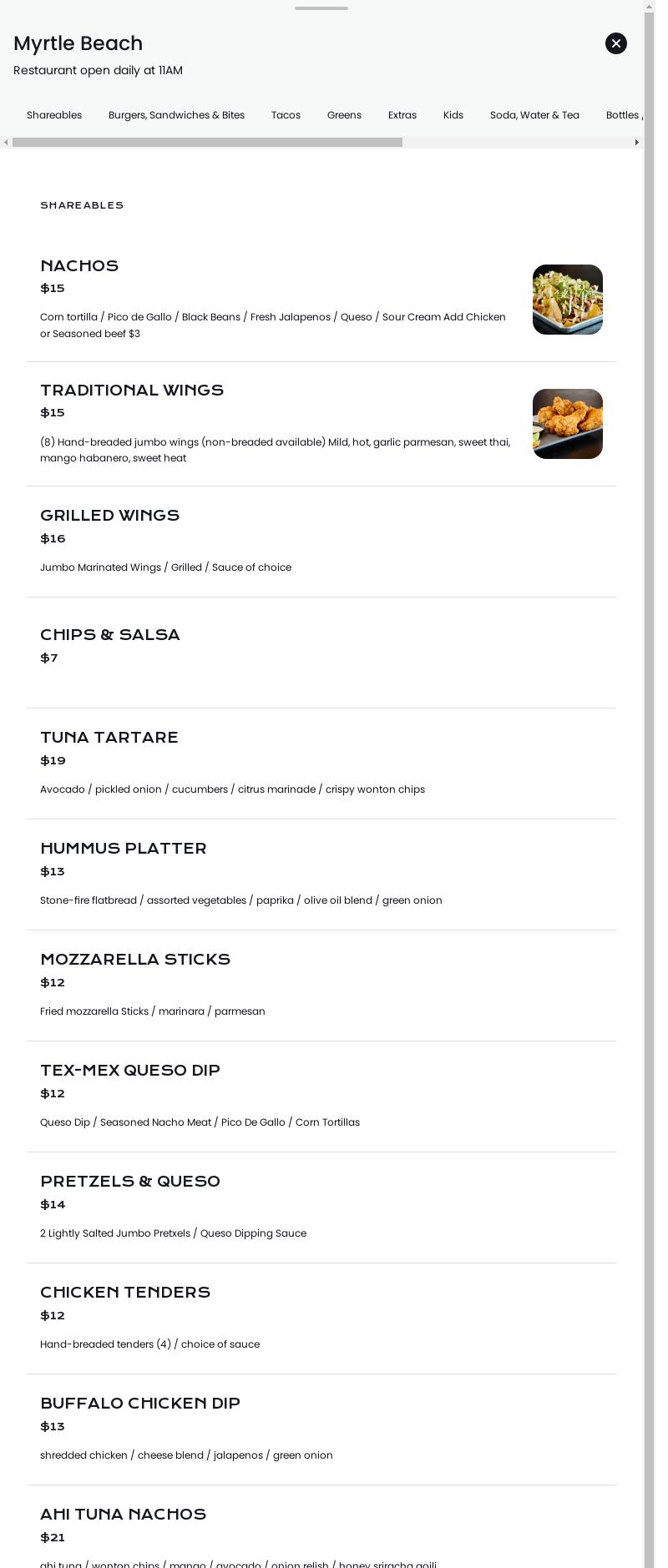Select Burgers, Sandwiches & Bites tab
This screenshot has height=1568, width=668.
(x=176, y=115)
